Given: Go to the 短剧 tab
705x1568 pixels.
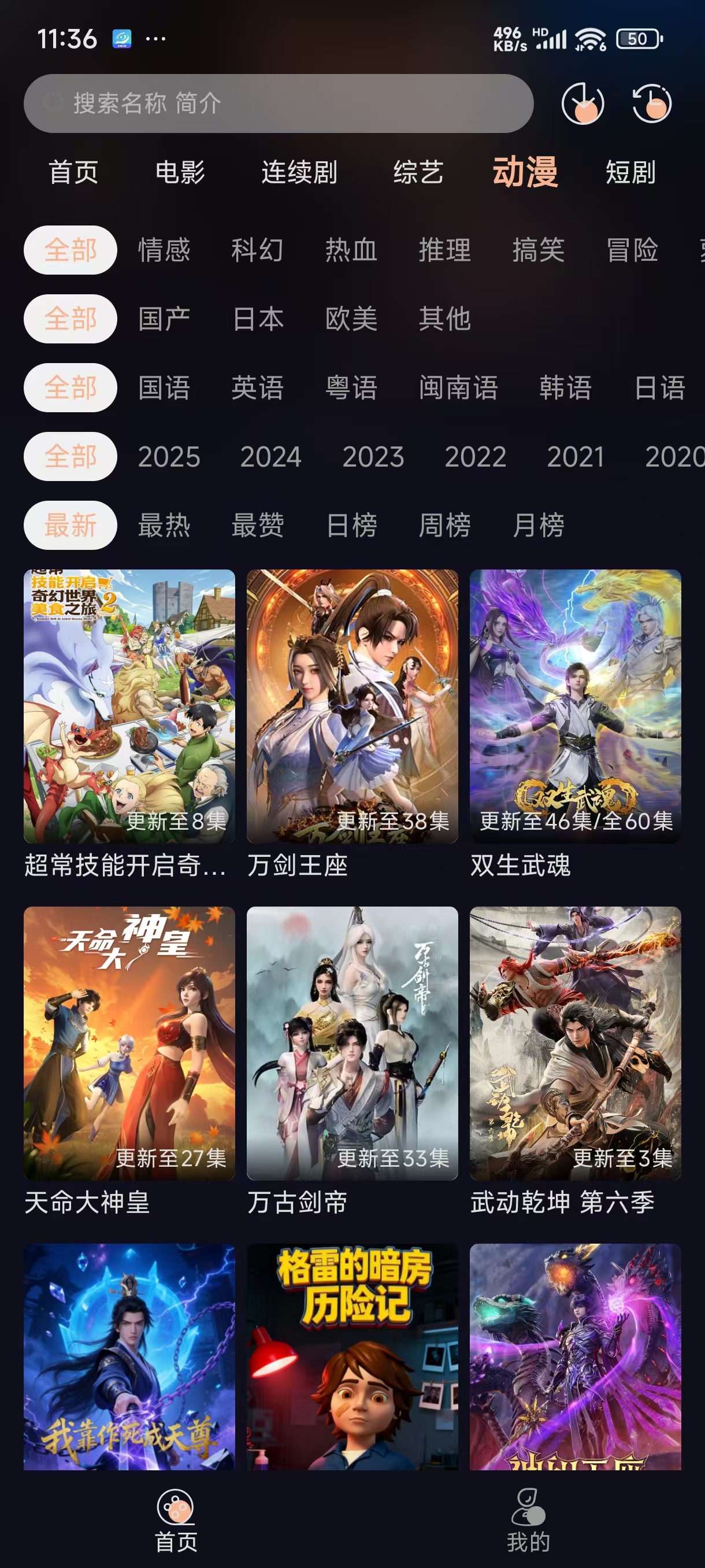Looking at the screenshot, I should click(630, 172).
